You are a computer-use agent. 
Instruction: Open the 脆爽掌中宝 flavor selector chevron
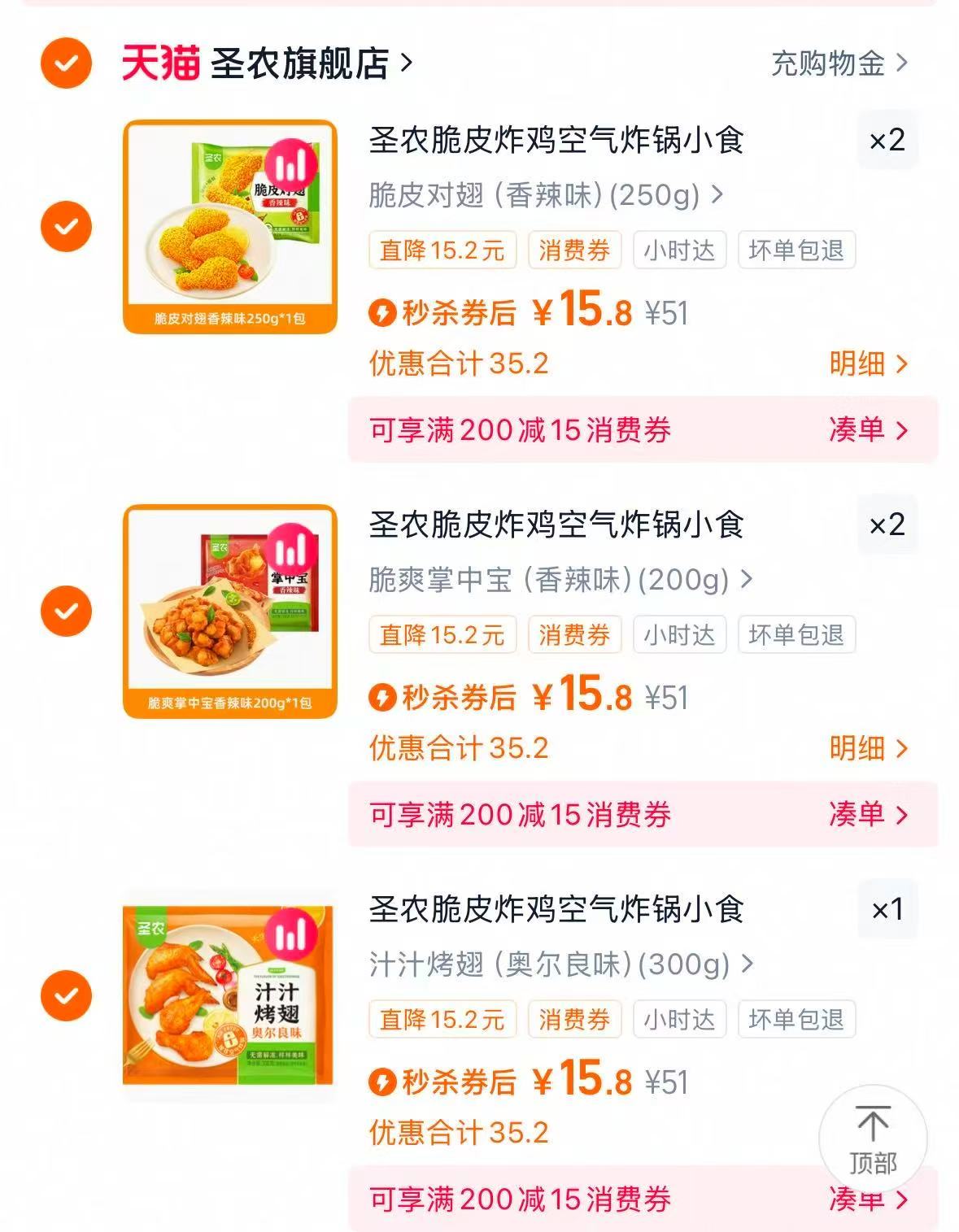(746, 578)
